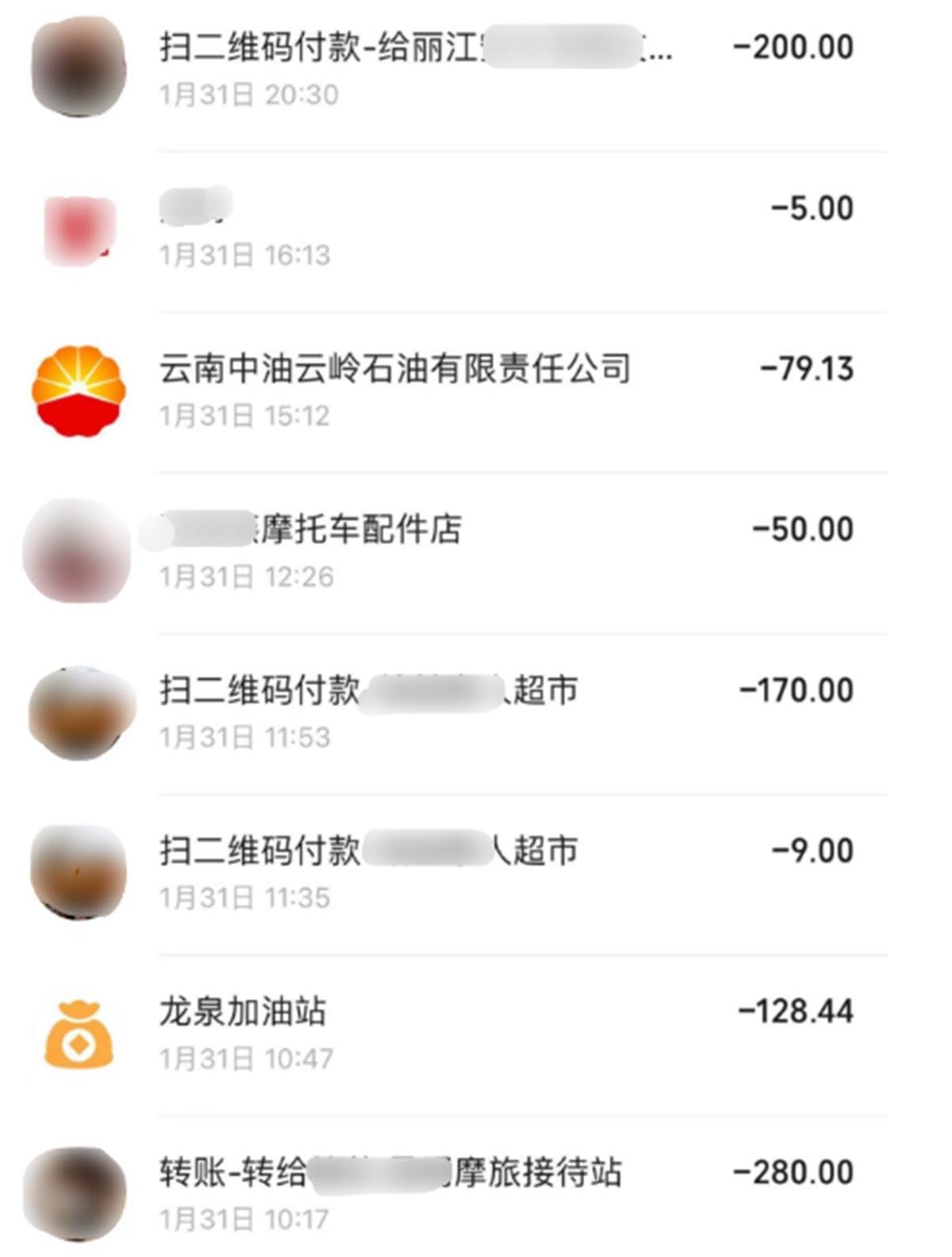Open the 超市 payment of -170.00
Screen dimensions: 952x1257
pos(476,712)
